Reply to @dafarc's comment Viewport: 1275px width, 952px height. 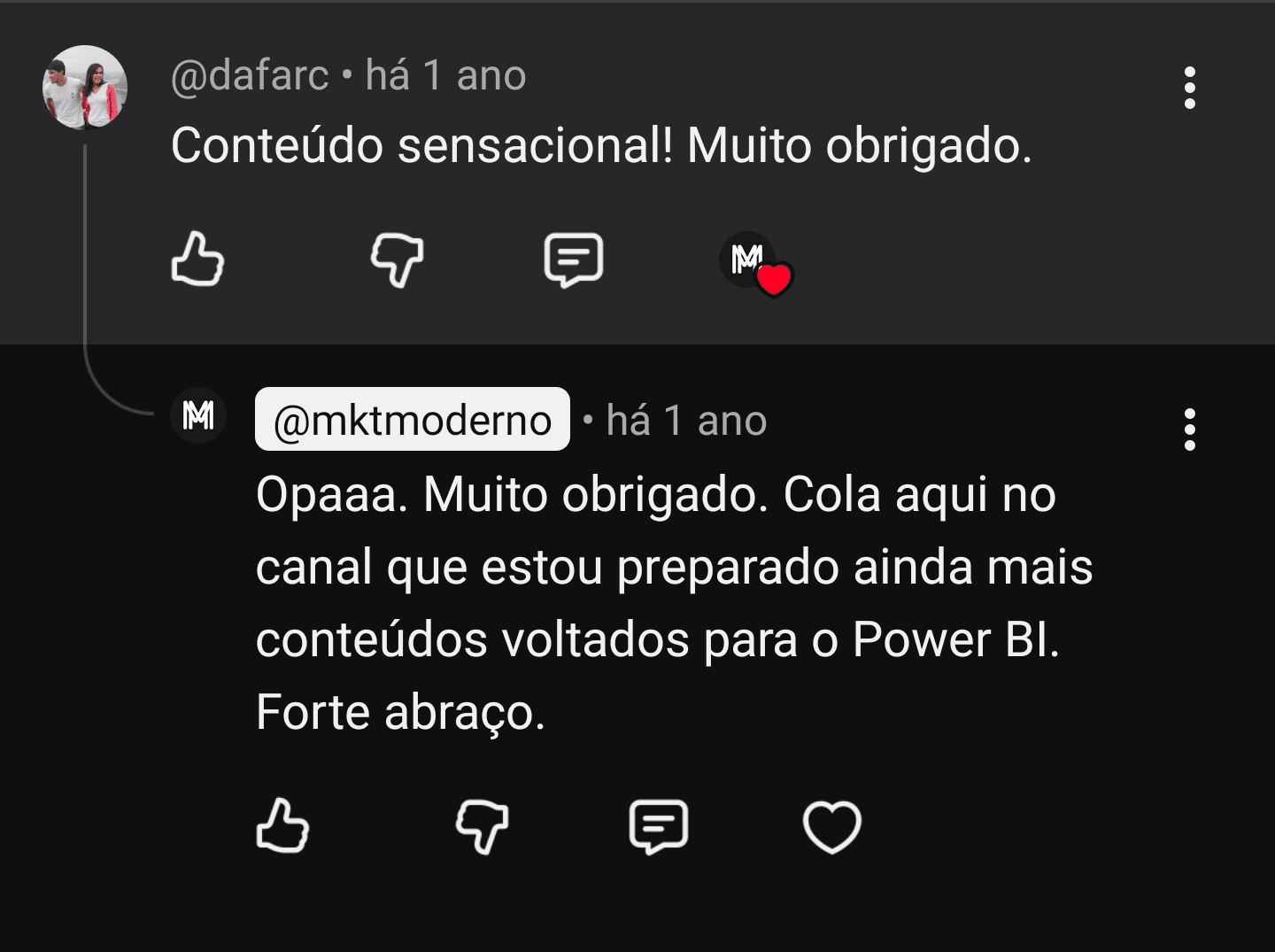coord(573,259)
